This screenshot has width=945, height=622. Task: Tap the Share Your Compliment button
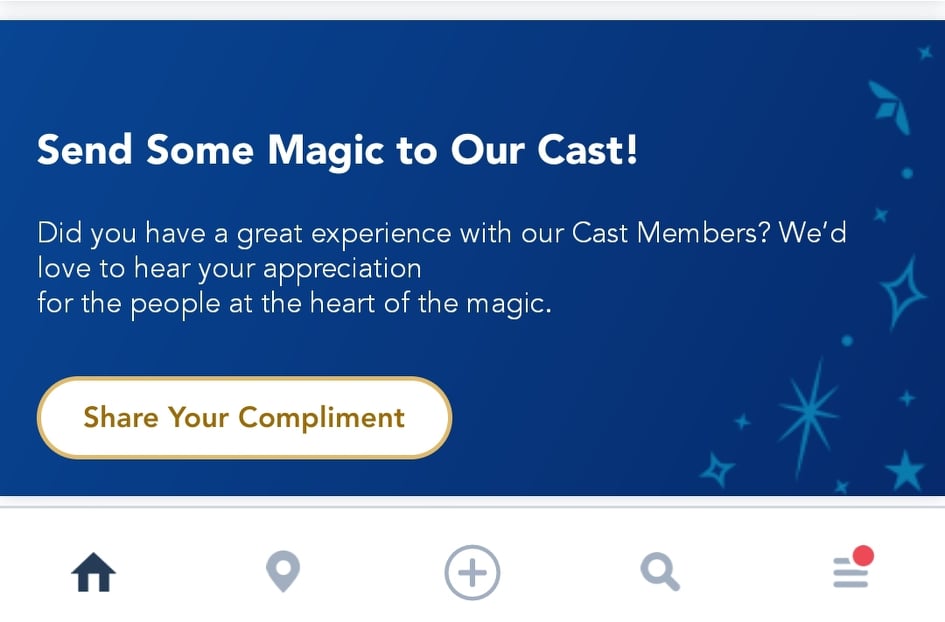tap(244, 418)
